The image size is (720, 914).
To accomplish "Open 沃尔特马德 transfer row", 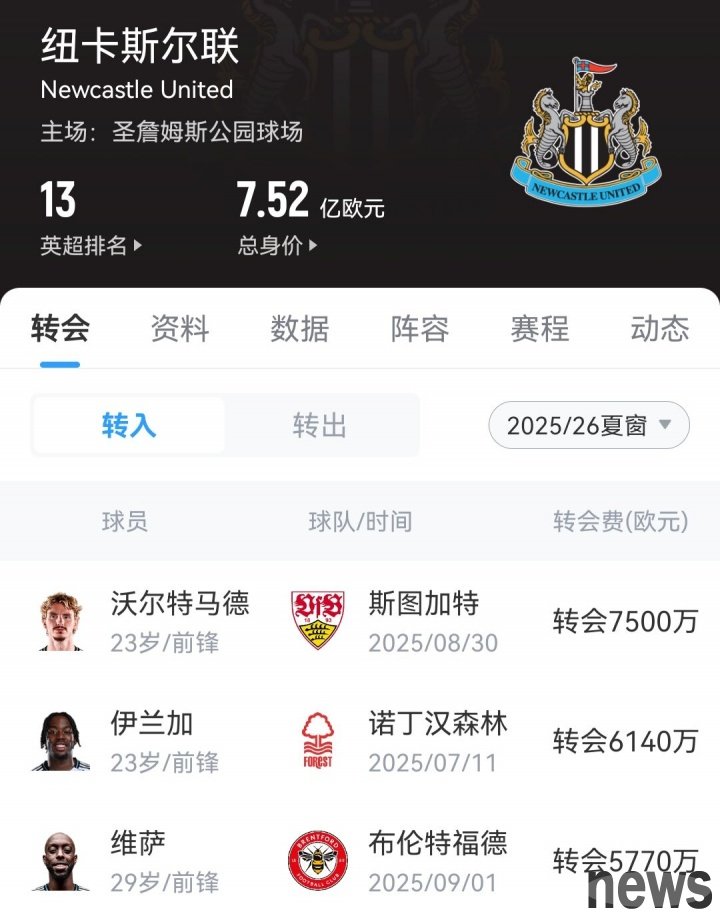I will [x=360, y=622].
